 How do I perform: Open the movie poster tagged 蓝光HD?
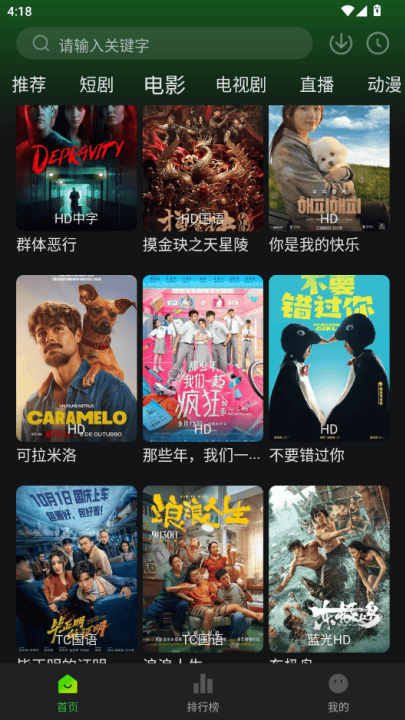click(329, 569)
